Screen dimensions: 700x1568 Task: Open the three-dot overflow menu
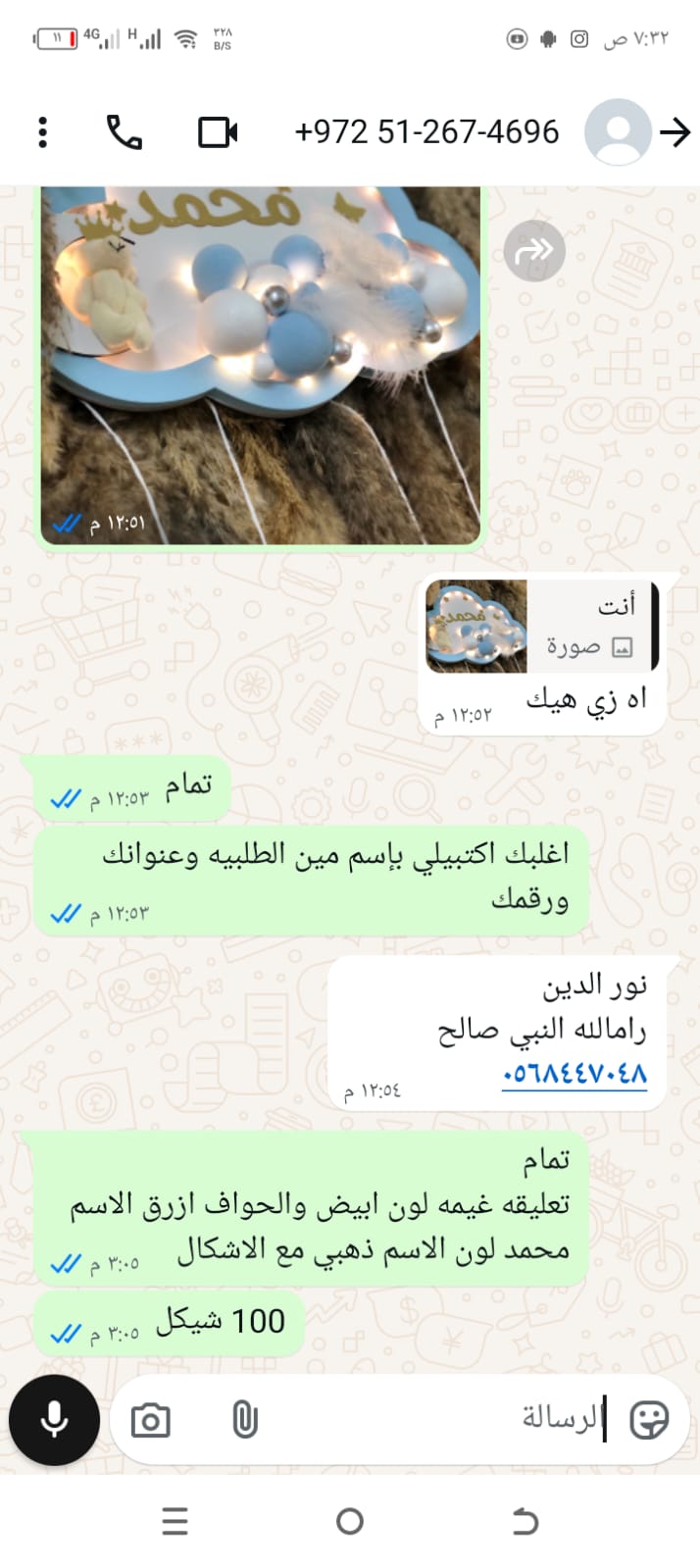[42, 131]
